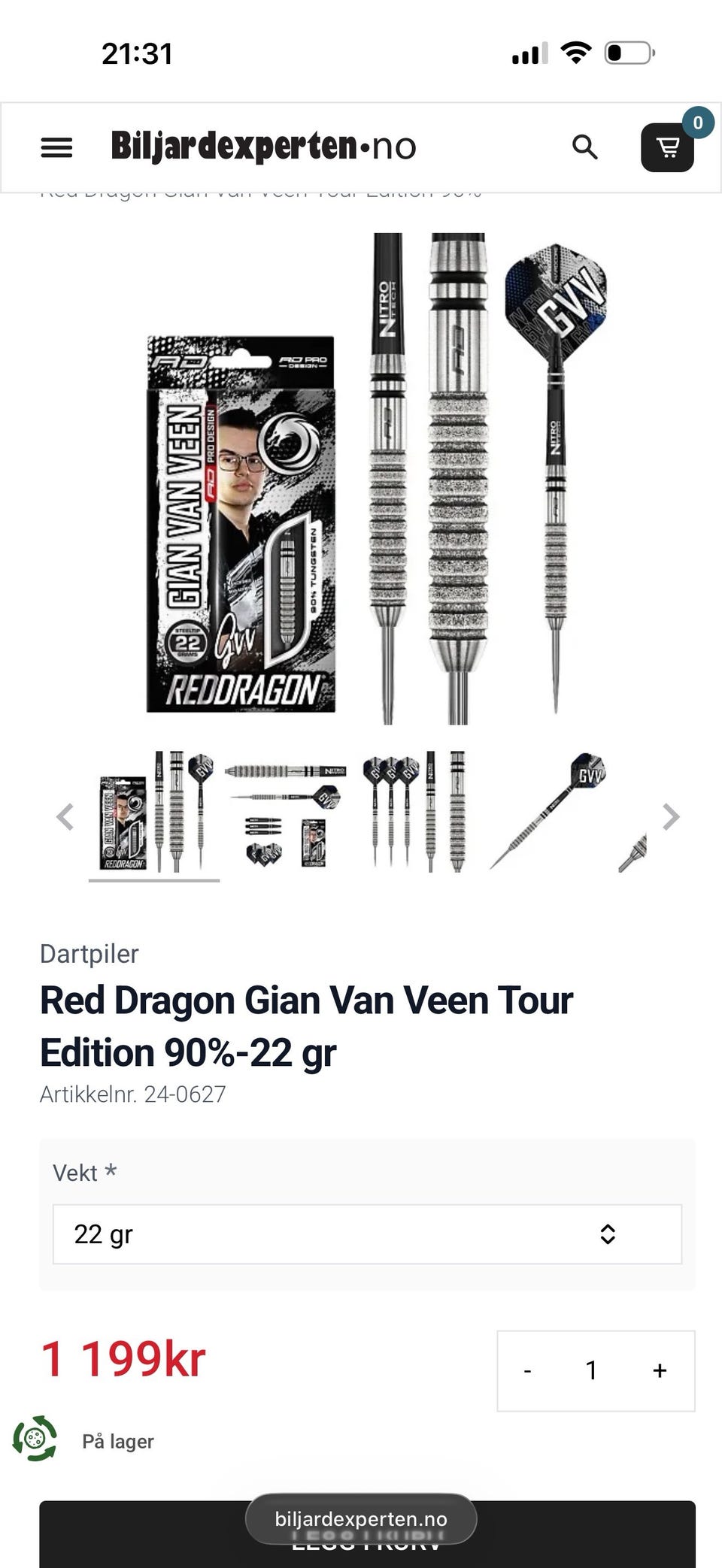Enlarge the main dart product image
This screenshot has height=1568, width=722.
[x=376, y=478]
